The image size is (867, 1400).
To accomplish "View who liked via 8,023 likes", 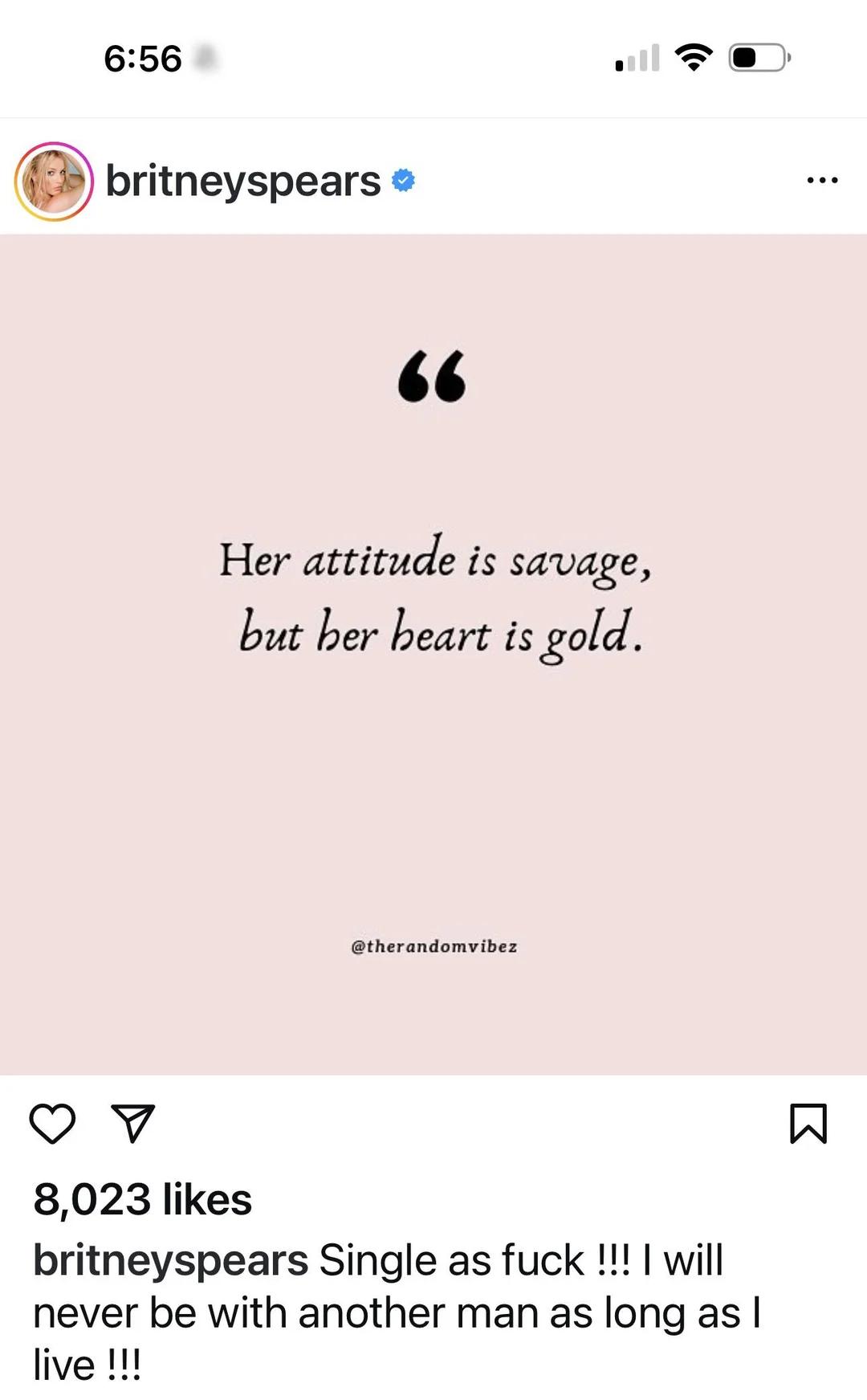I will 142,1199.
